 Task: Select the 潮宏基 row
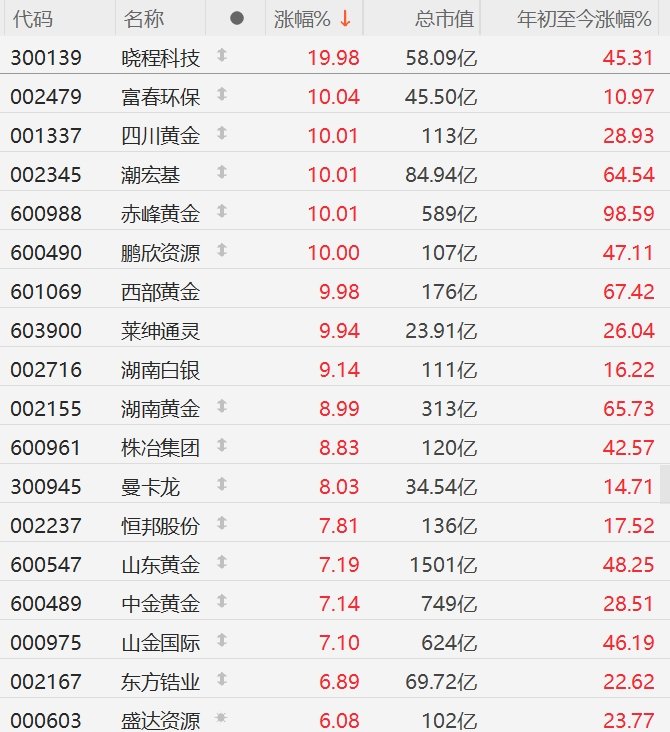(x=149, y=175)
